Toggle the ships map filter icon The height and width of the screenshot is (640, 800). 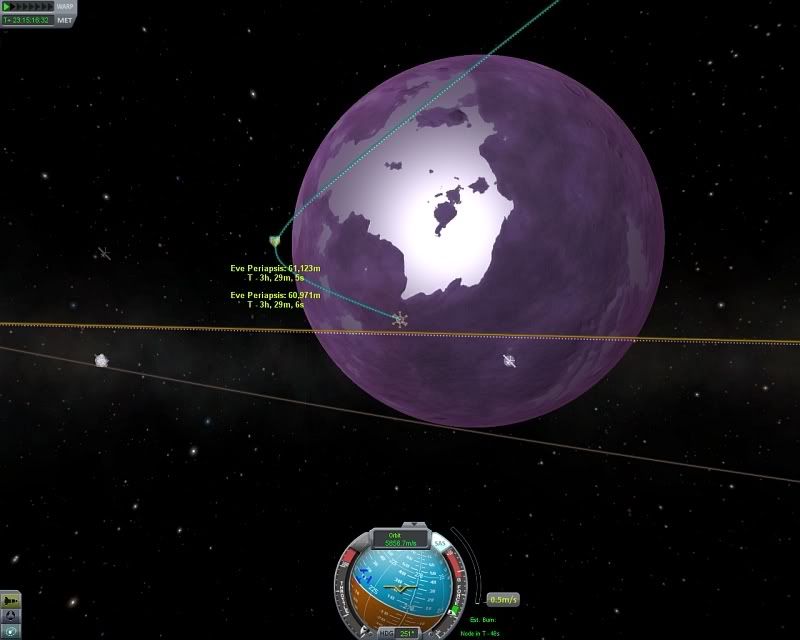click(10, 599)
